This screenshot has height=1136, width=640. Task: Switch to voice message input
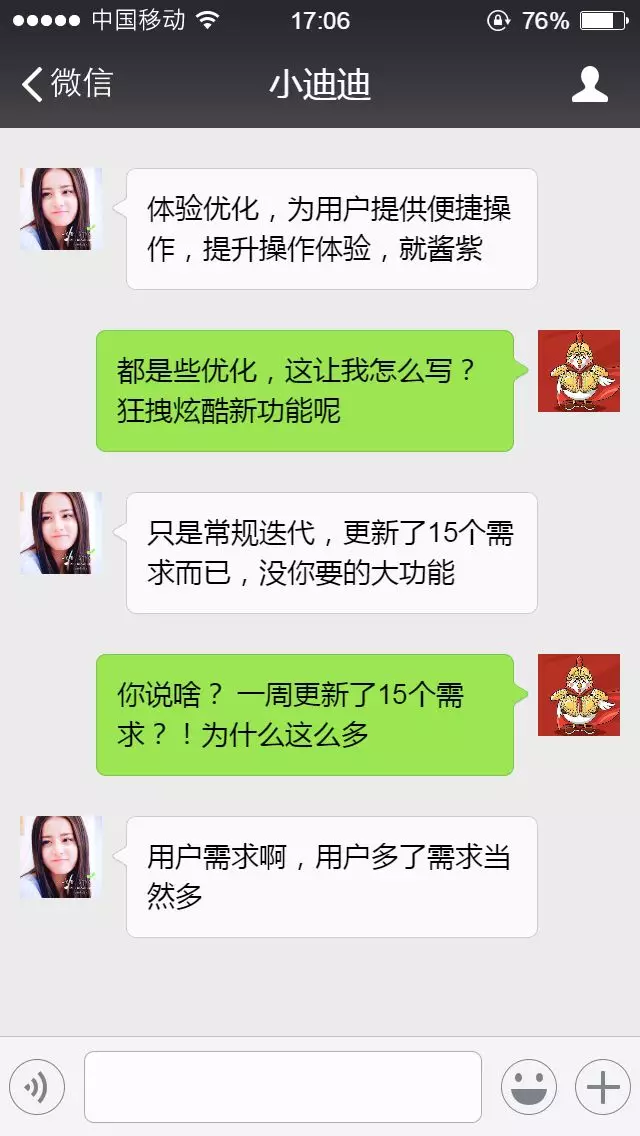click(37, 1087)
